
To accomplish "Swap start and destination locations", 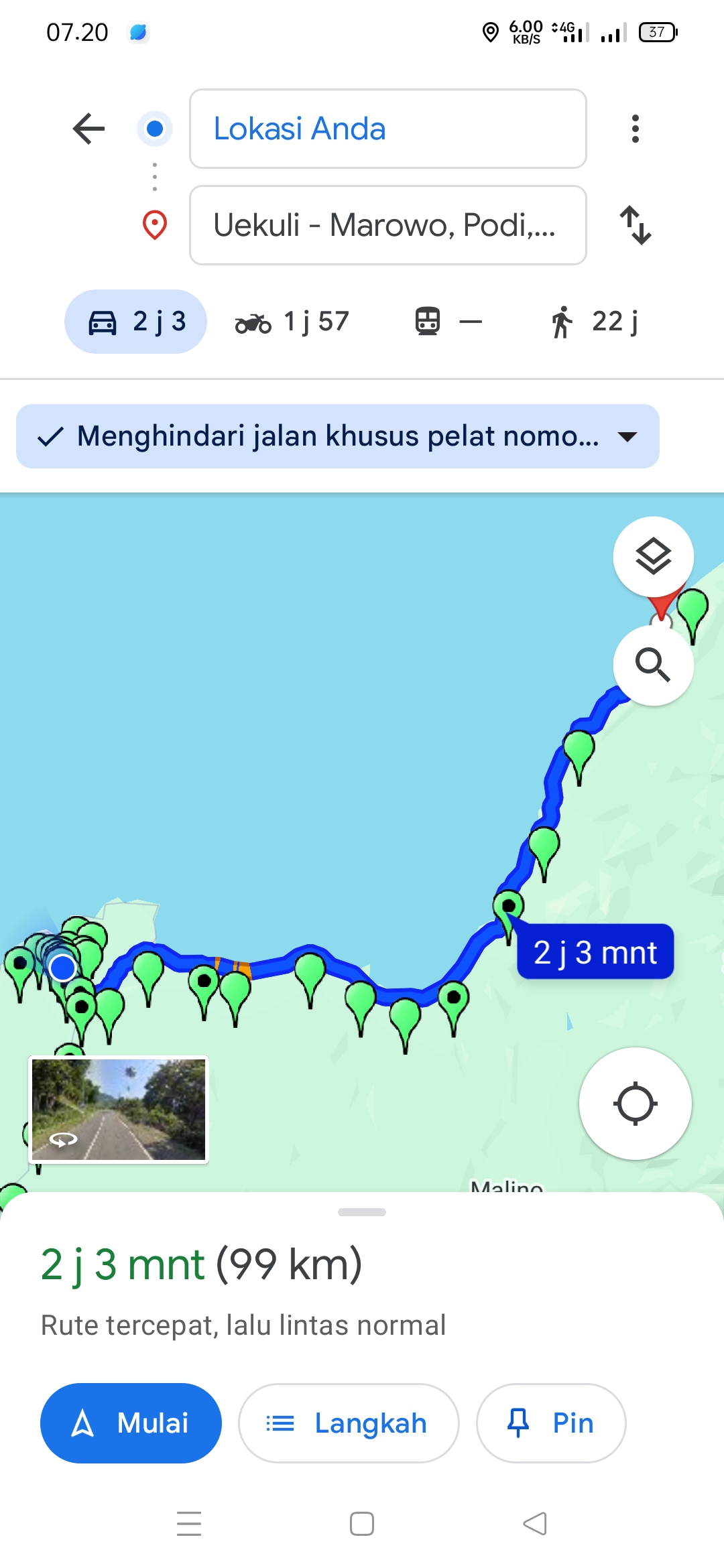I will [x=635, y=225].
